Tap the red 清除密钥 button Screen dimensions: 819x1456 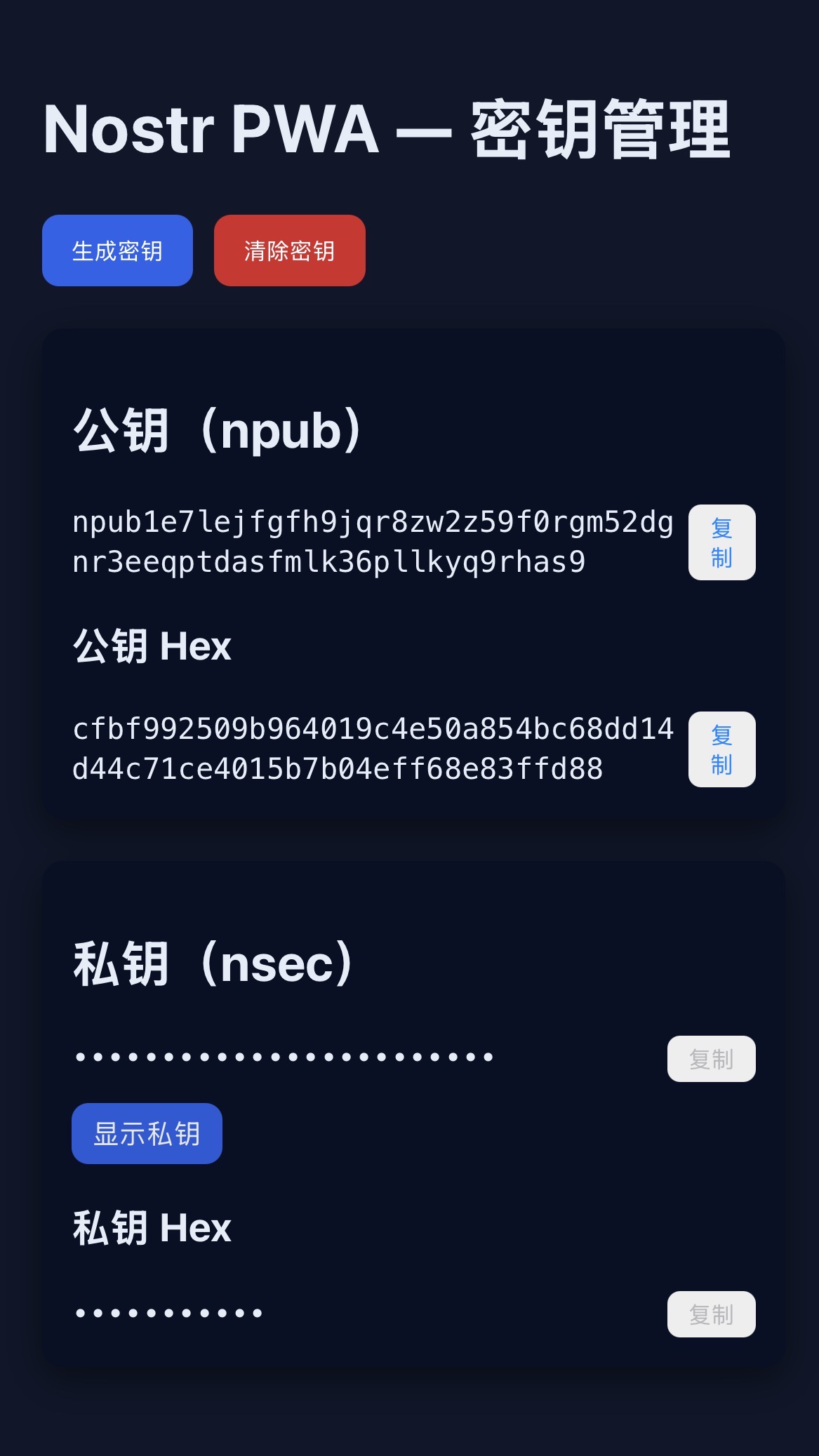pyautogui.click(x=289, y=251)
